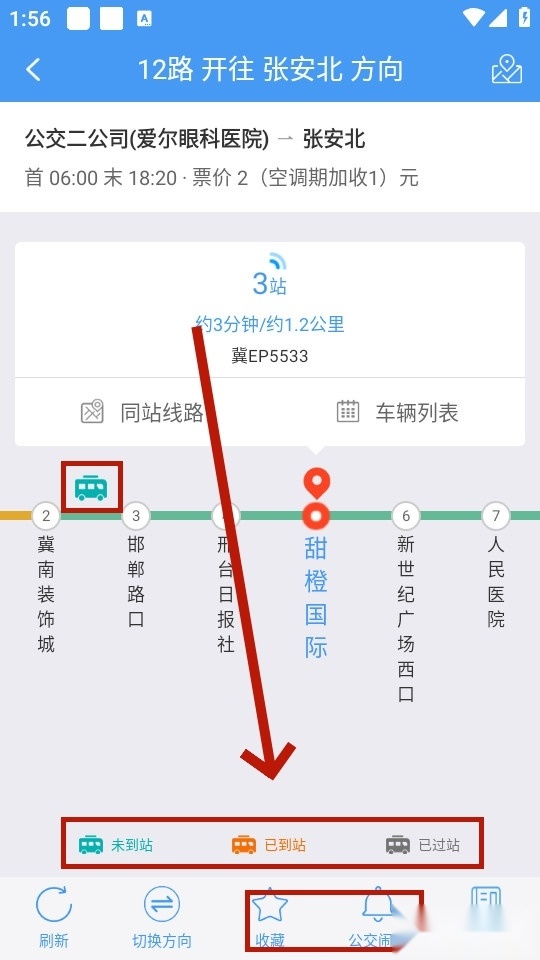Select stop 6 新世纪广场西口

click(x=406, y=603)
